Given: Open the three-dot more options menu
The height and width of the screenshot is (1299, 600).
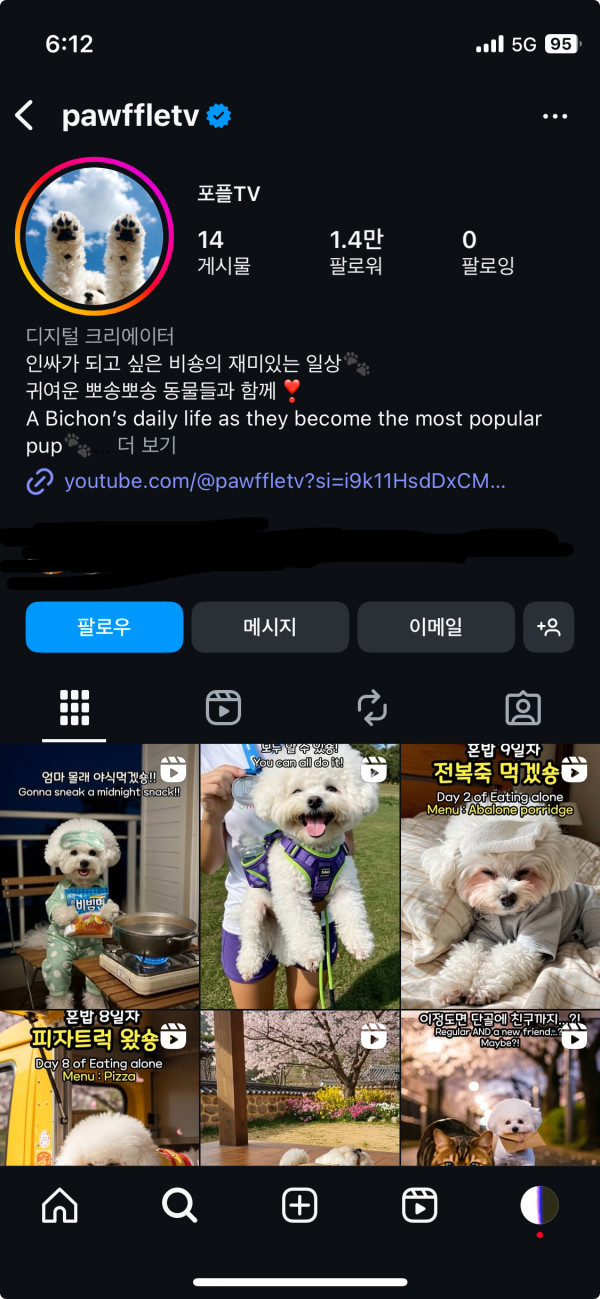Looking at the screenshot, I should tap(554, 116).
